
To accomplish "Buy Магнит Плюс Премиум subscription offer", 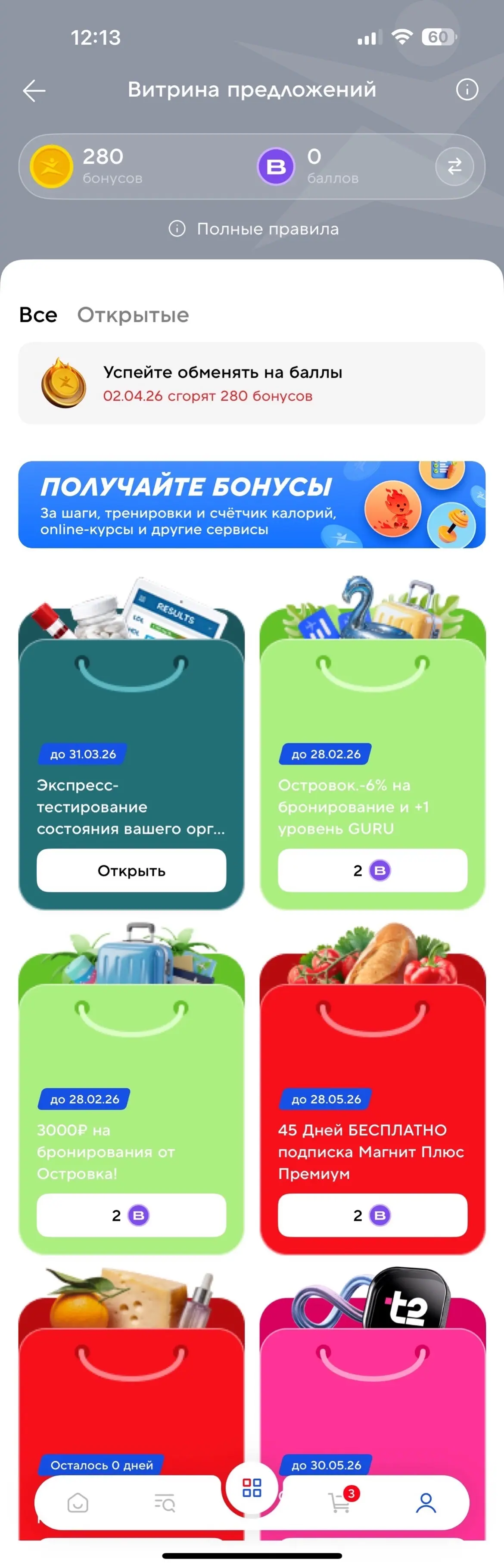I will [373, 1215].
